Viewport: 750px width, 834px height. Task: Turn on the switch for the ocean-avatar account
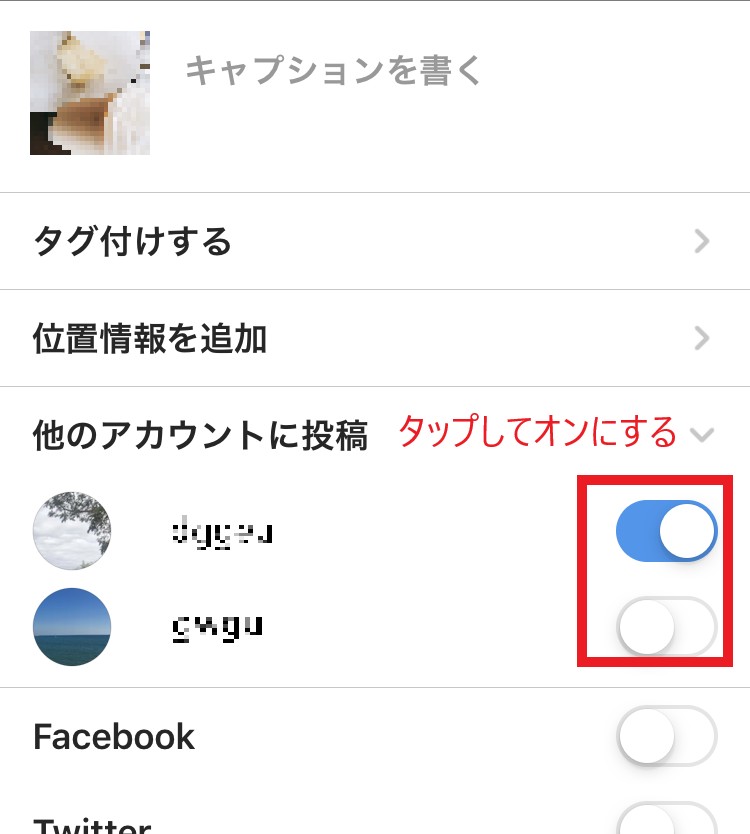(666, 627)
